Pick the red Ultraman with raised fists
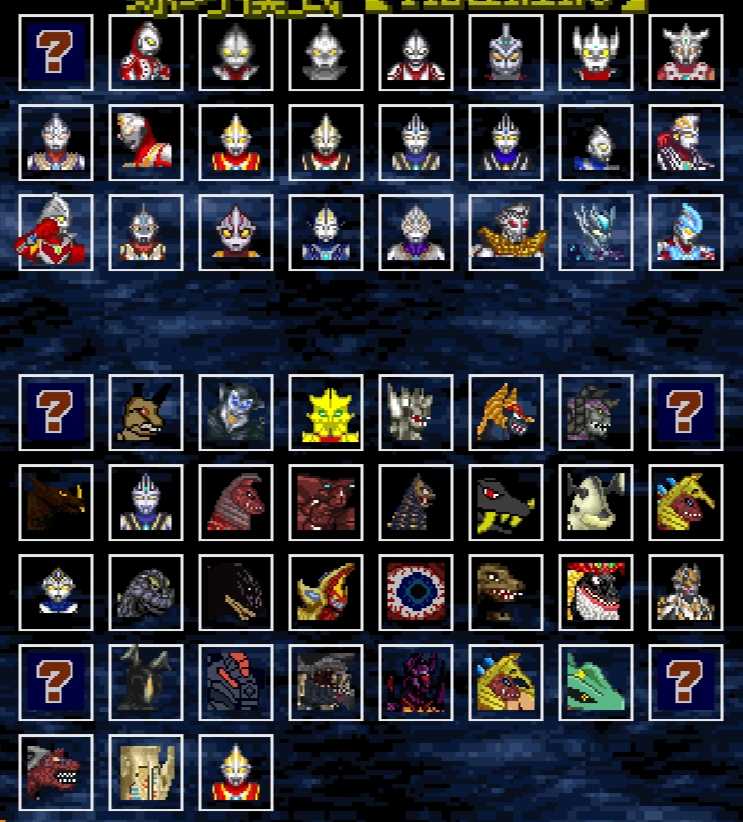This screenshot has width=743, height=822. click(56, 232)
